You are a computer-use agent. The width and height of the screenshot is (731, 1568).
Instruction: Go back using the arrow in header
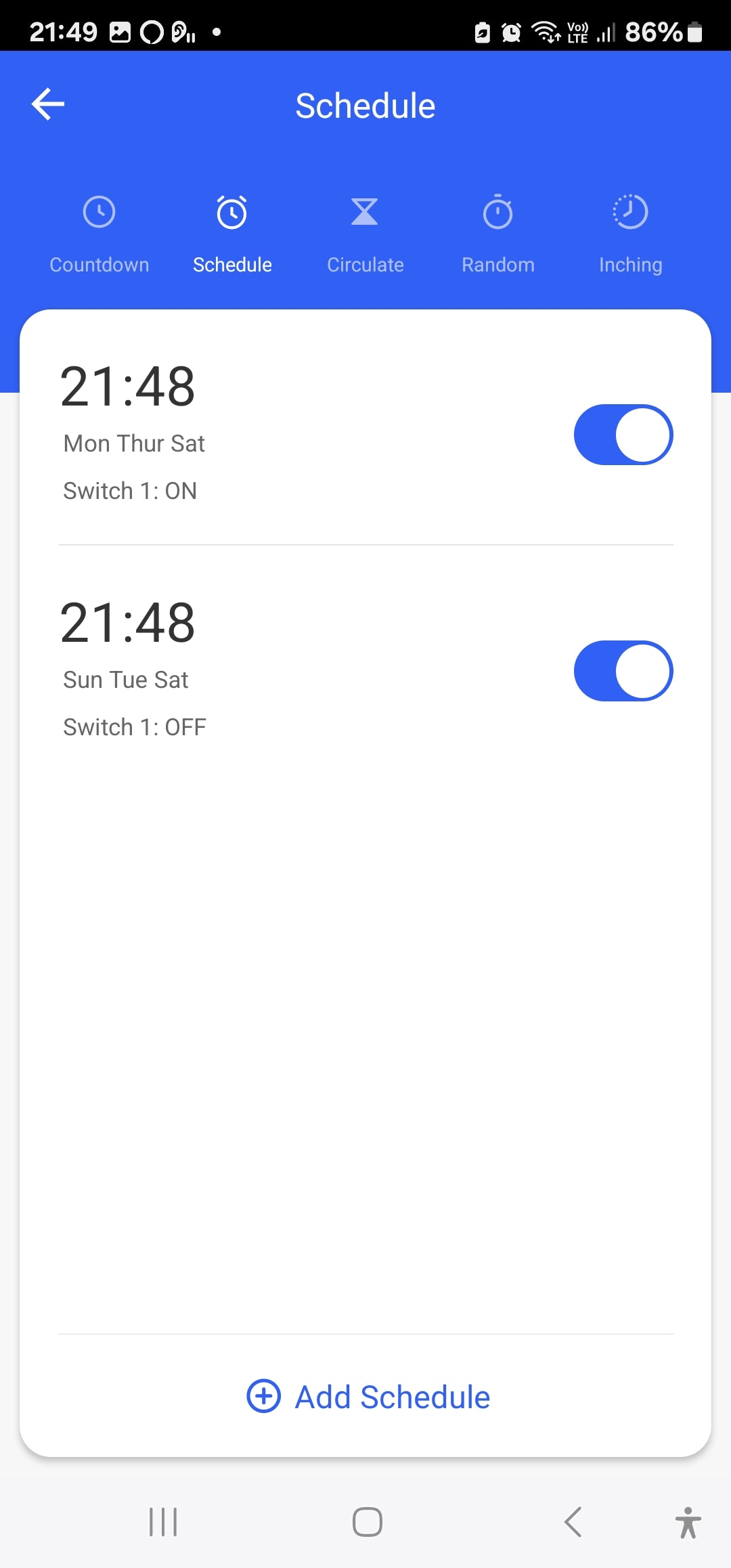pos(48,104)
